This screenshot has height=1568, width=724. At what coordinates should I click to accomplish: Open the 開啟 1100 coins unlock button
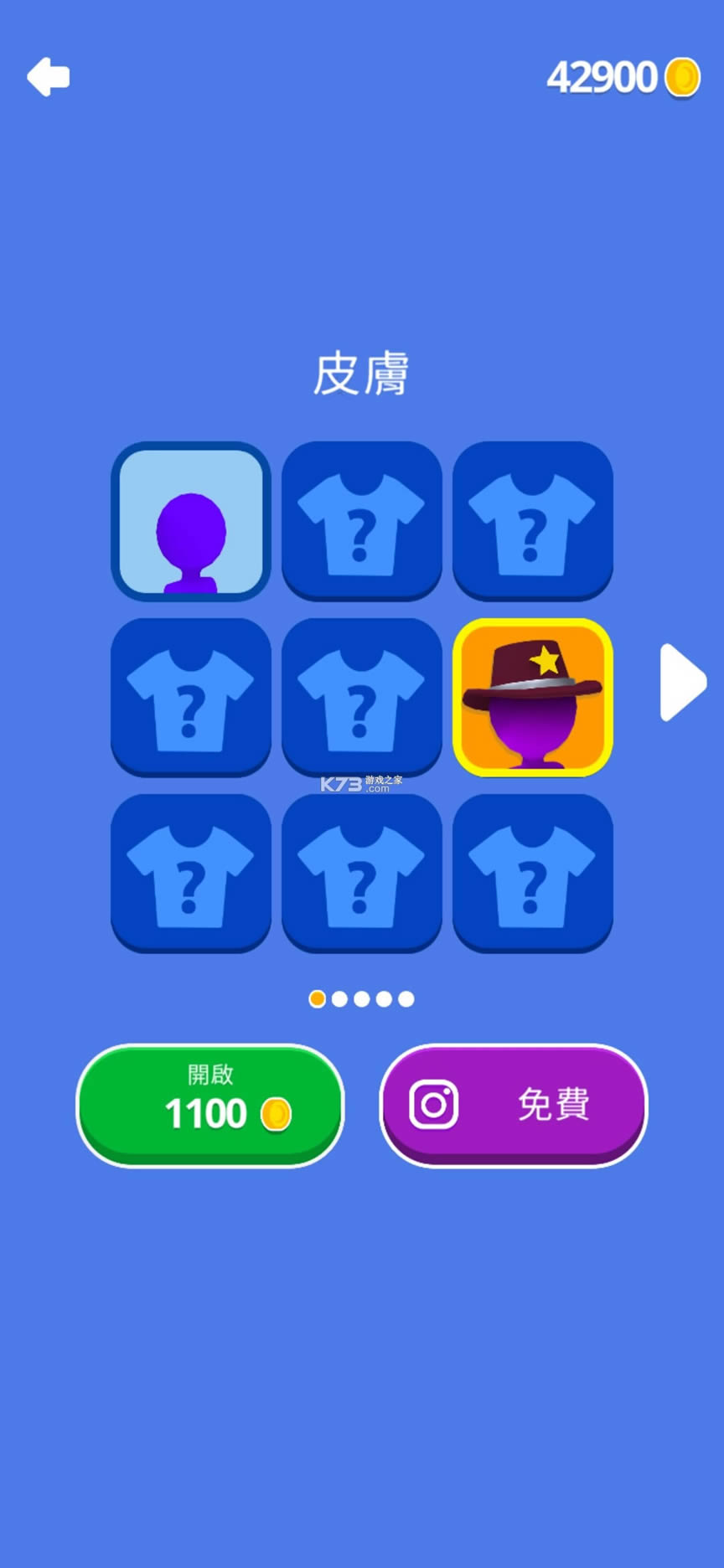click(x=209, y=1104)
